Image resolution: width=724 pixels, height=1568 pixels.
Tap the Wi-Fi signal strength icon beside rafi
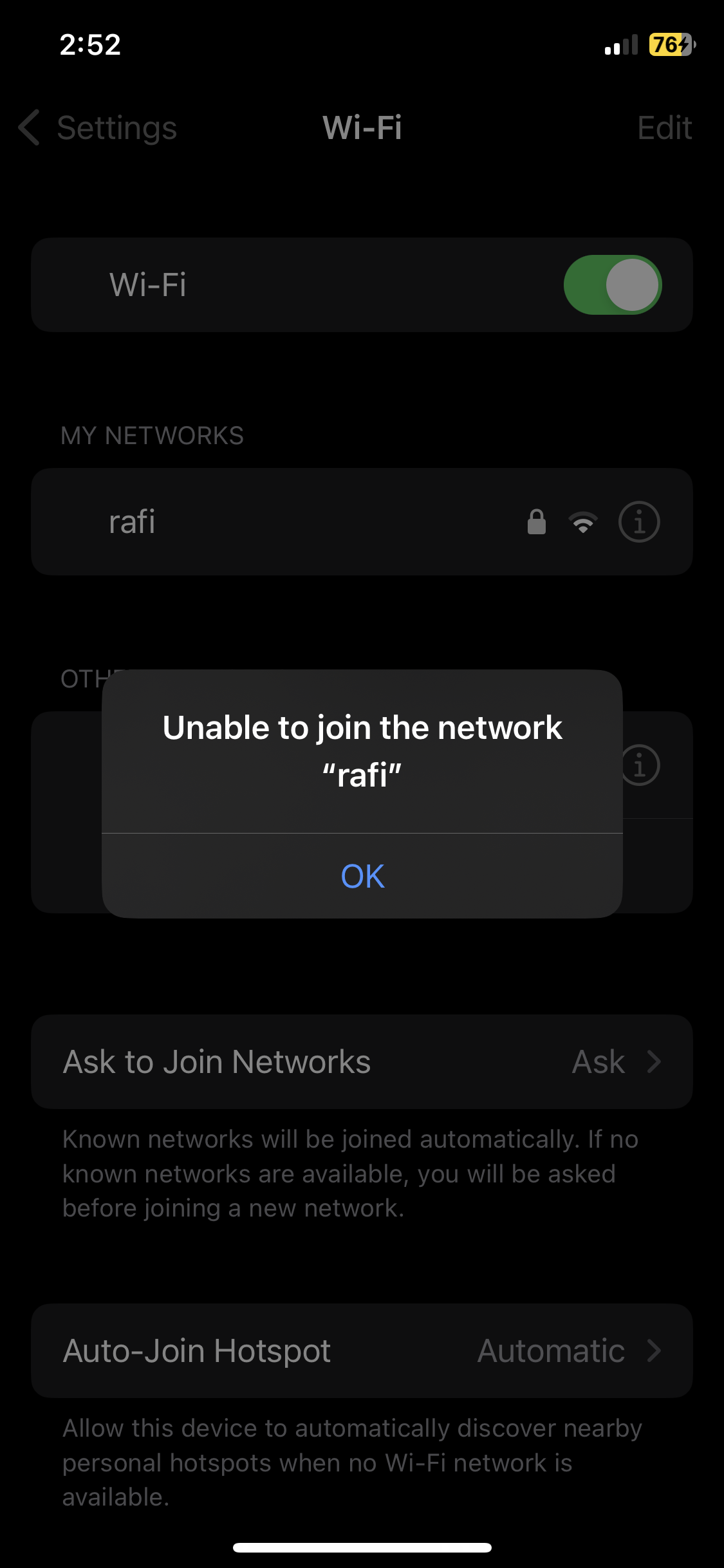tap(584, 523)
